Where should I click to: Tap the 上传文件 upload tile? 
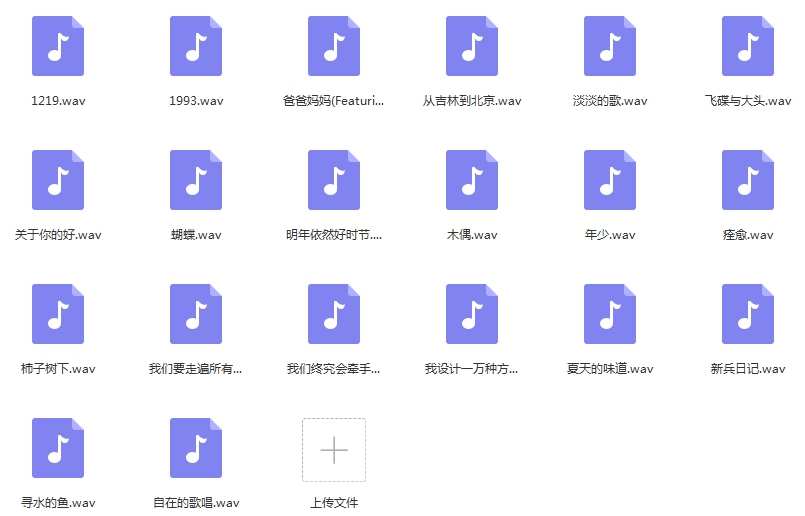334,450
